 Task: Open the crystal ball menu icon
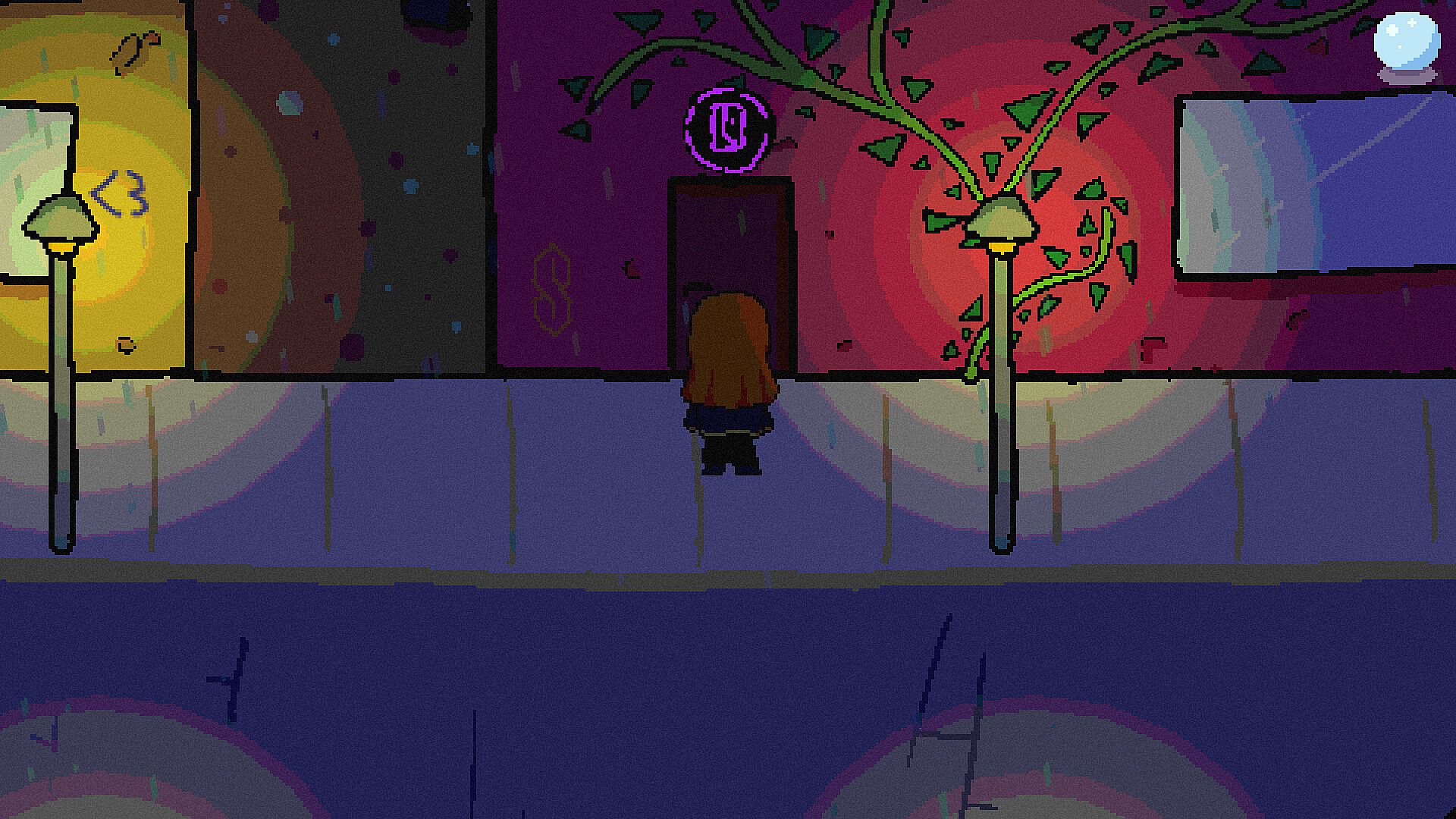pyautogui.click(x=1407, y=47)
